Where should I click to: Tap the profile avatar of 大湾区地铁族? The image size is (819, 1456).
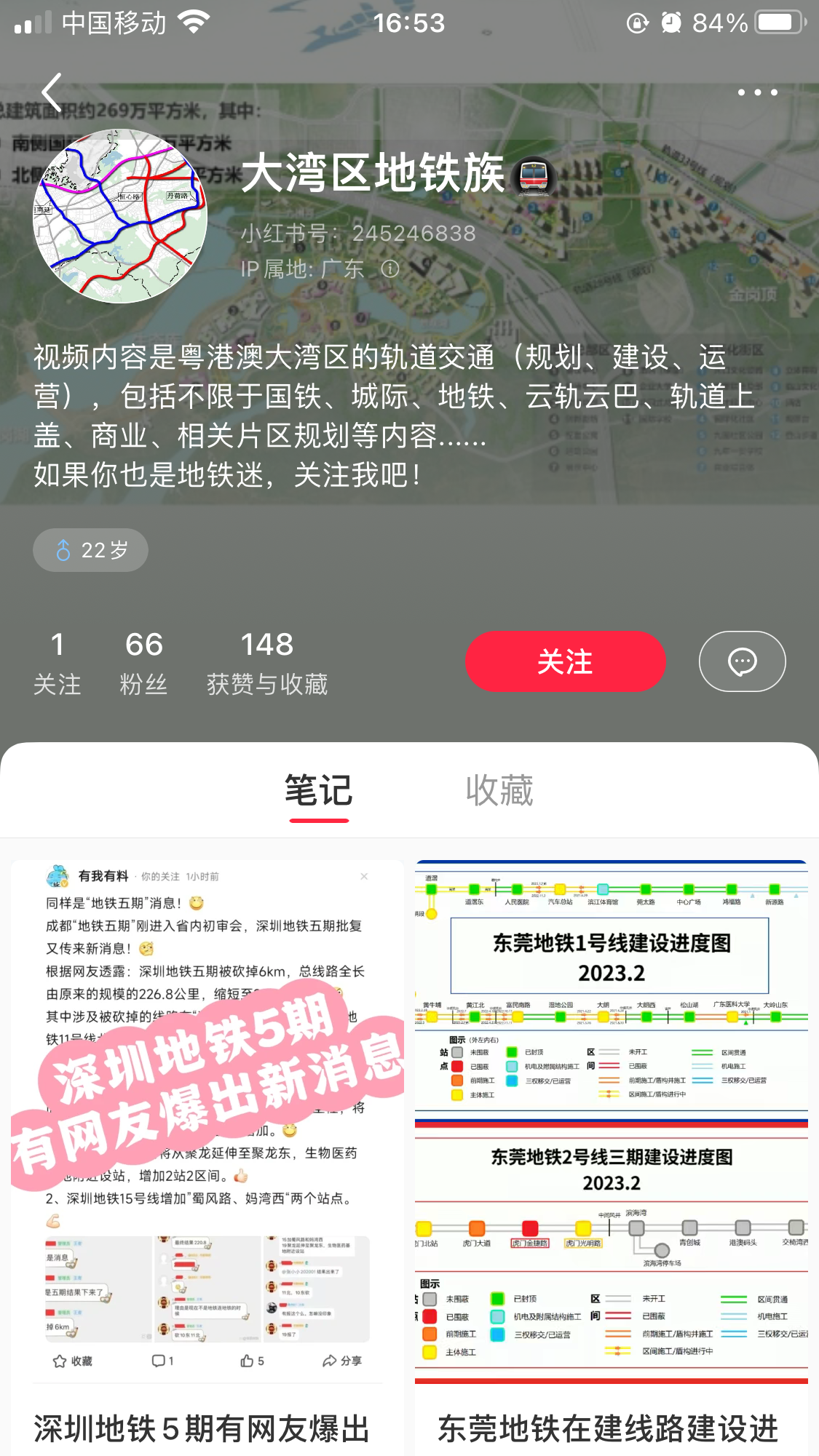(x=120, y=216)
